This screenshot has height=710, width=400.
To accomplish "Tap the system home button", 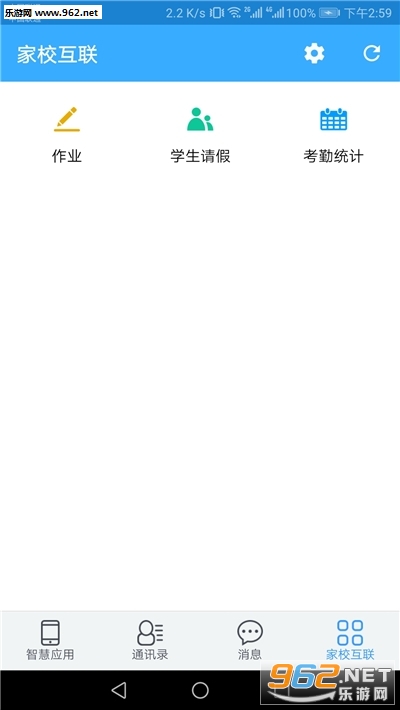I will (x=200, y=690).
